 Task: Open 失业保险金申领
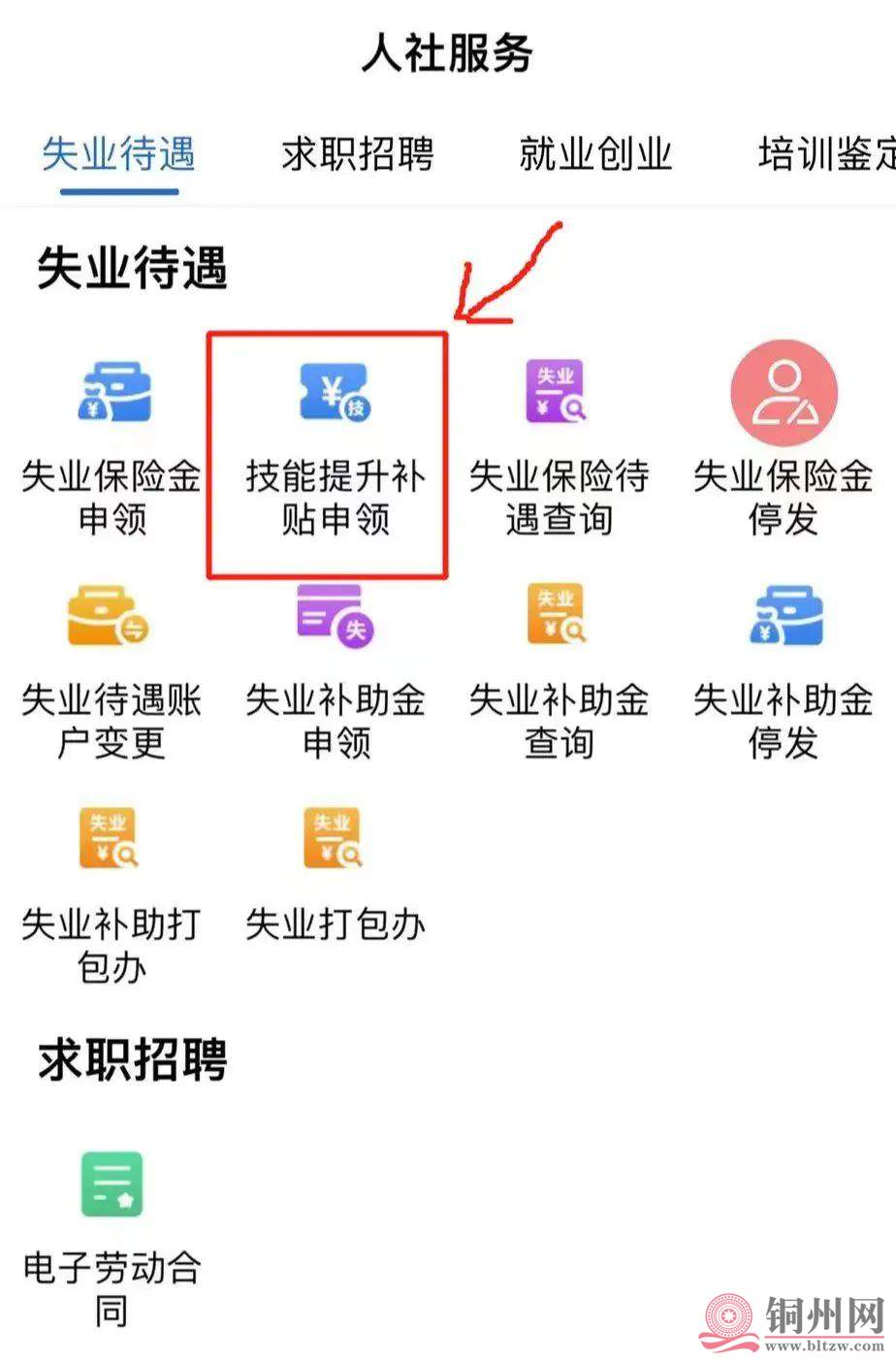(x=112, y=441)
